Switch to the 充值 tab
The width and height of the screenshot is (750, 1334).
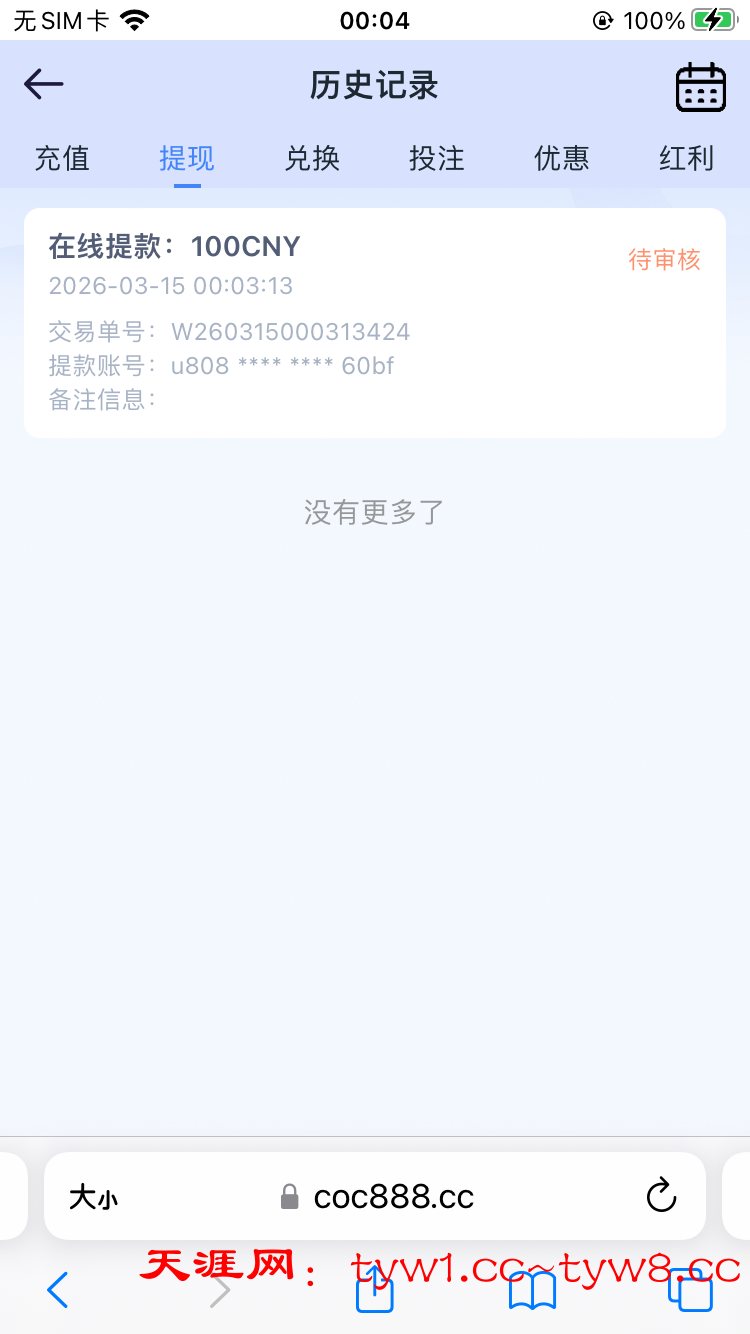tap(62, 158)
